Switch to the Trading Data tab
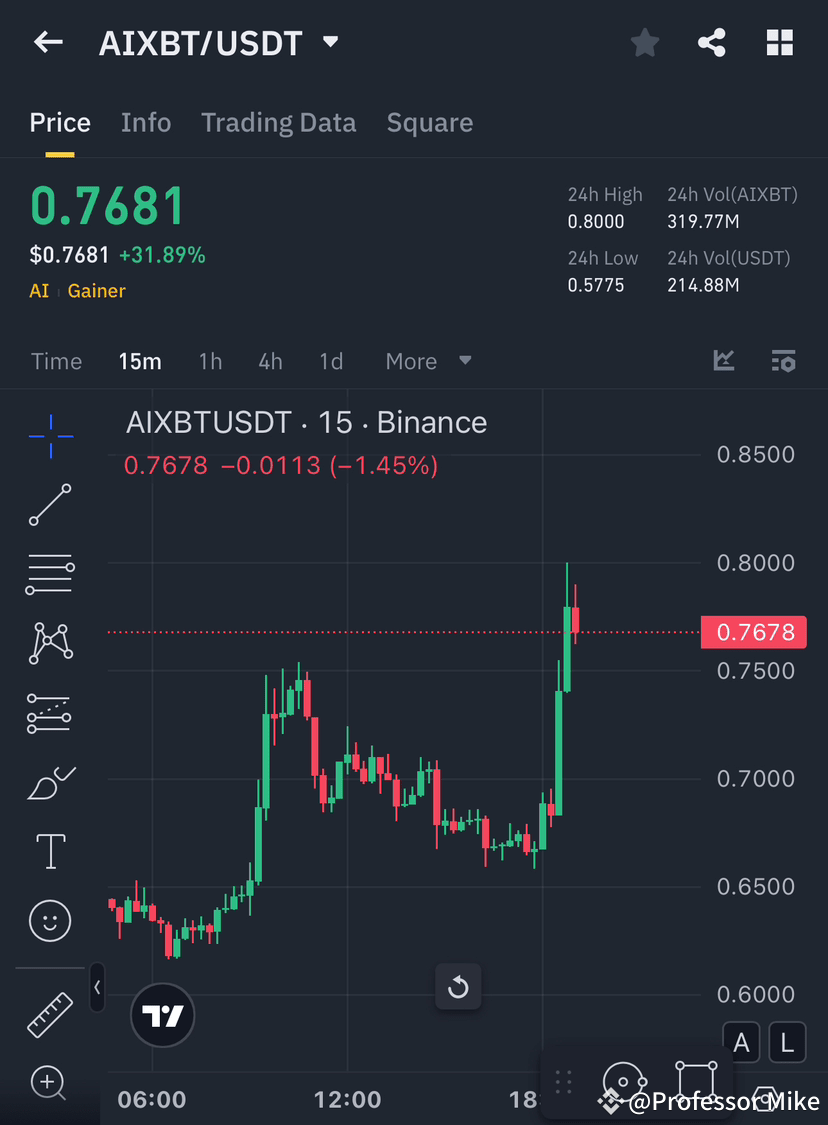Image resolution: width=828 pixels, height=1125 pixels. pos(278,122)
